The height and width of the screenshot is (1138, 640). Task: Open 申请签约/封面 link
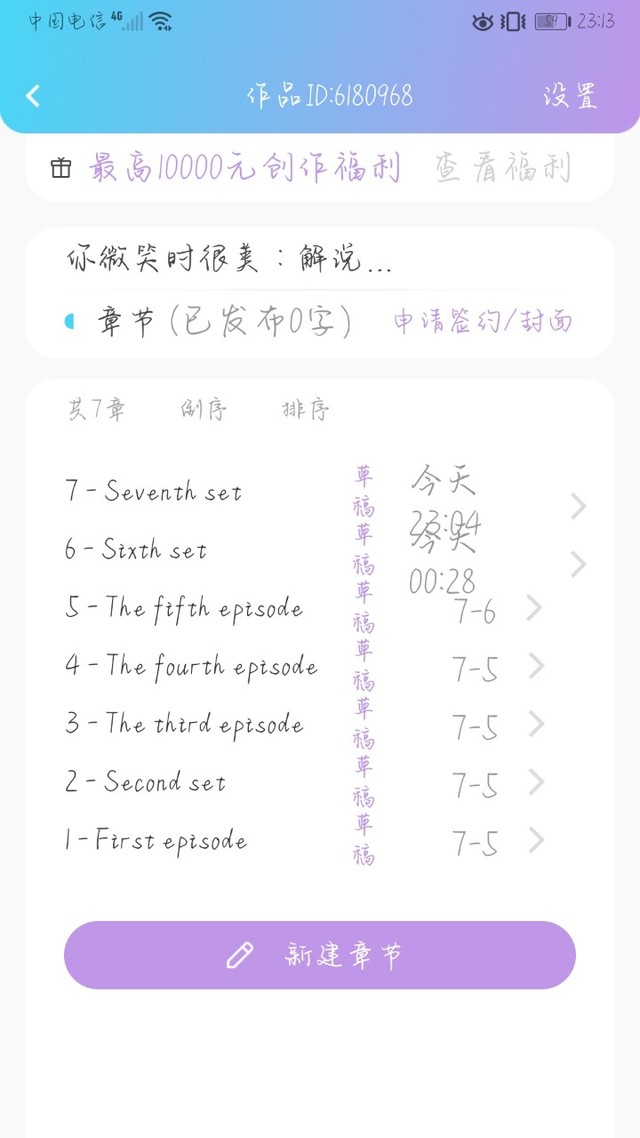pyautogui.click(x=483, y=321)
